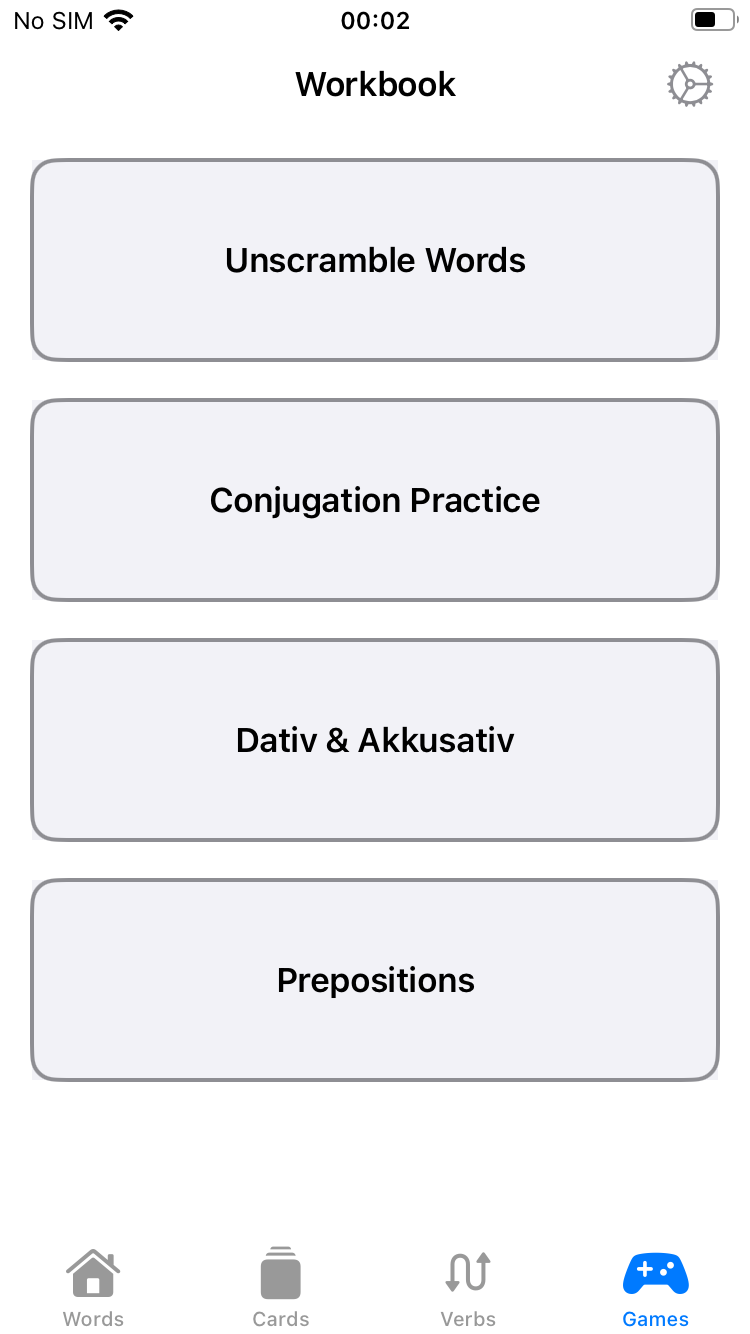
Task: Click the 'Unscramble Words' label text
Action: pos(375,259)
